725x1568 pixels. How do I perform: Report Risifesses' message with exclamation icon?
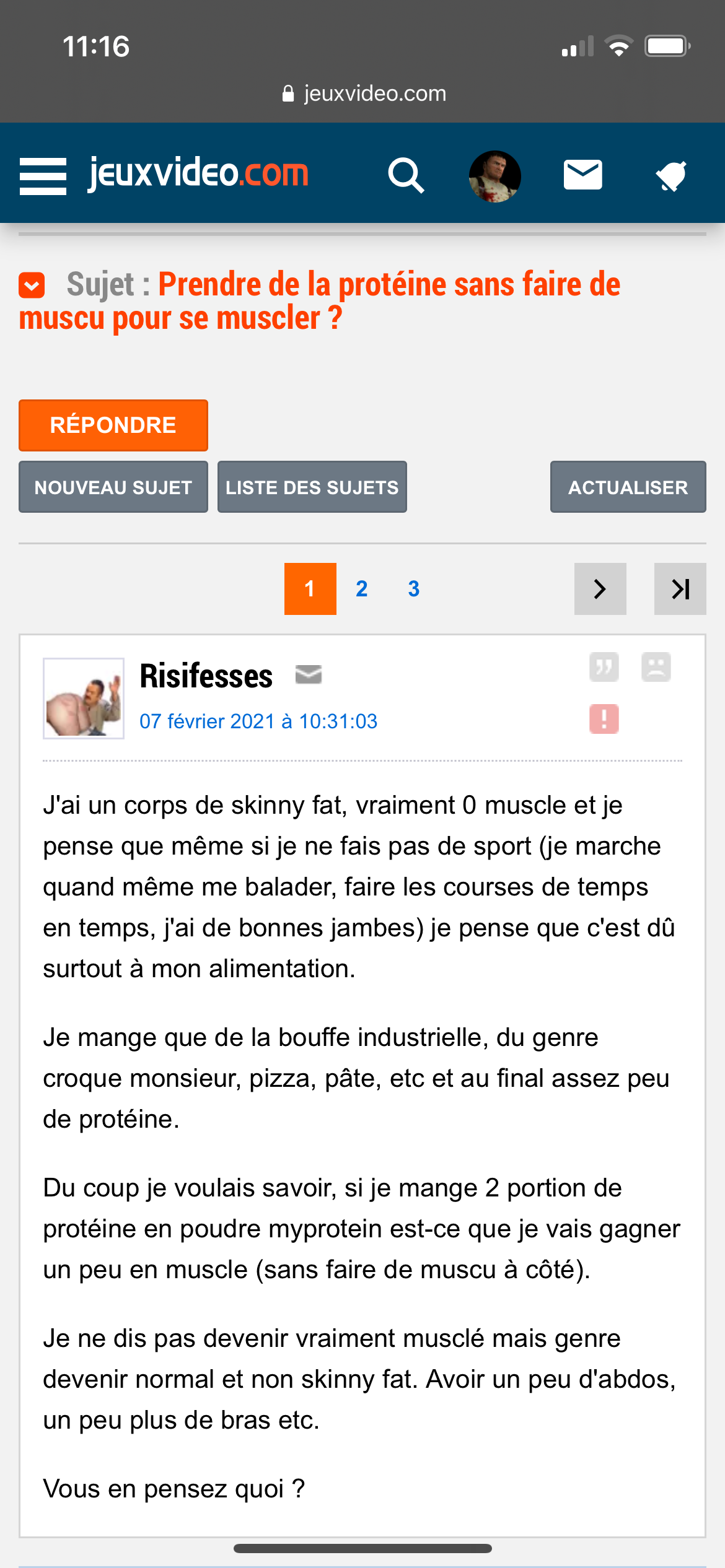point(604,719)
